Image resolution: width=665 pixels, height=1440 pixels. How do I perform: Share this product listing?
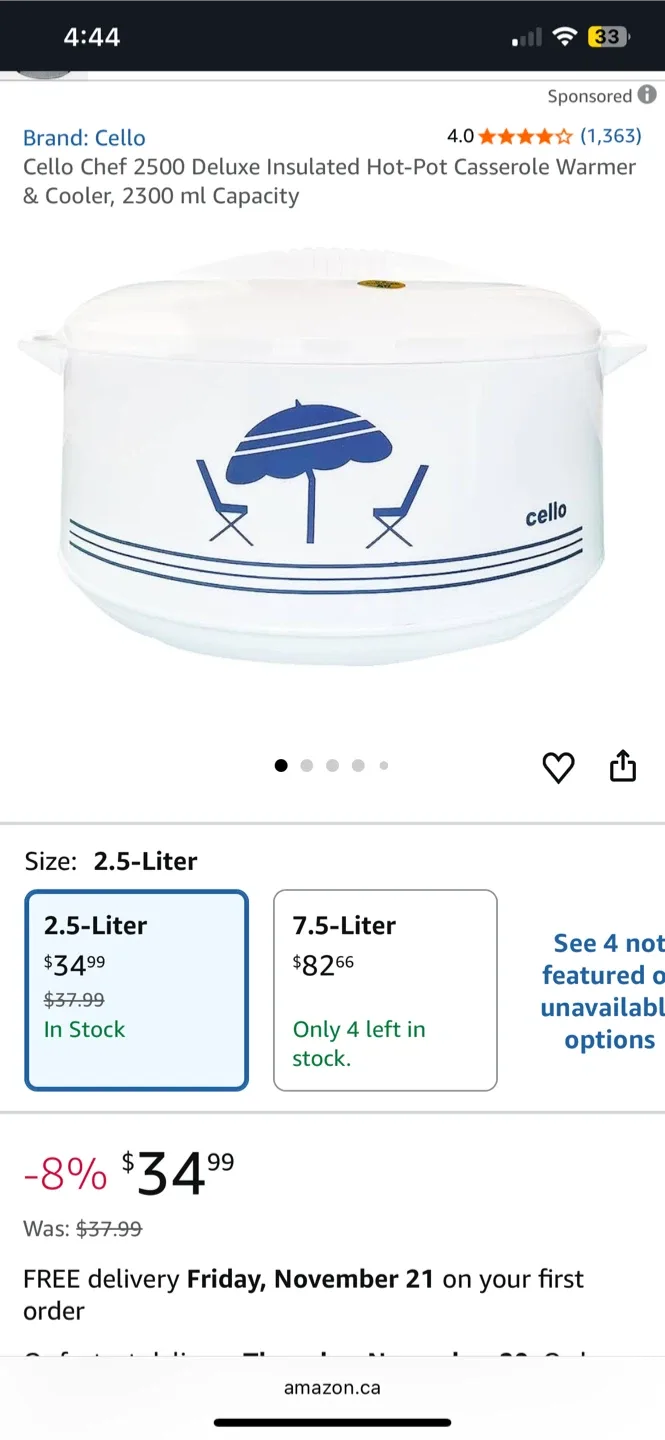pyautogui.click(x=623, y=766)
